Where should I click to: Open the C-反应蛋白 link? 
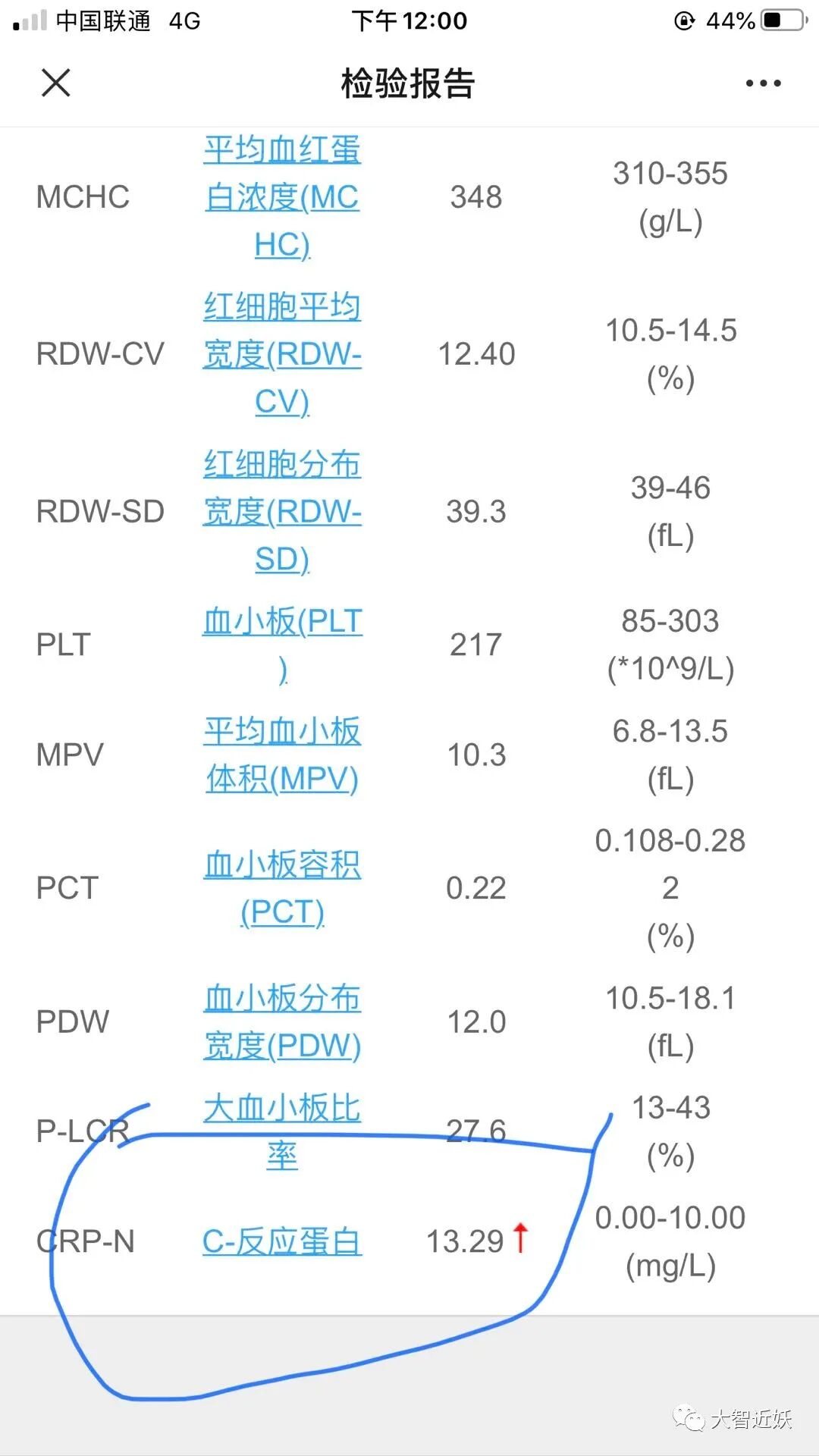click(282, 1241)
